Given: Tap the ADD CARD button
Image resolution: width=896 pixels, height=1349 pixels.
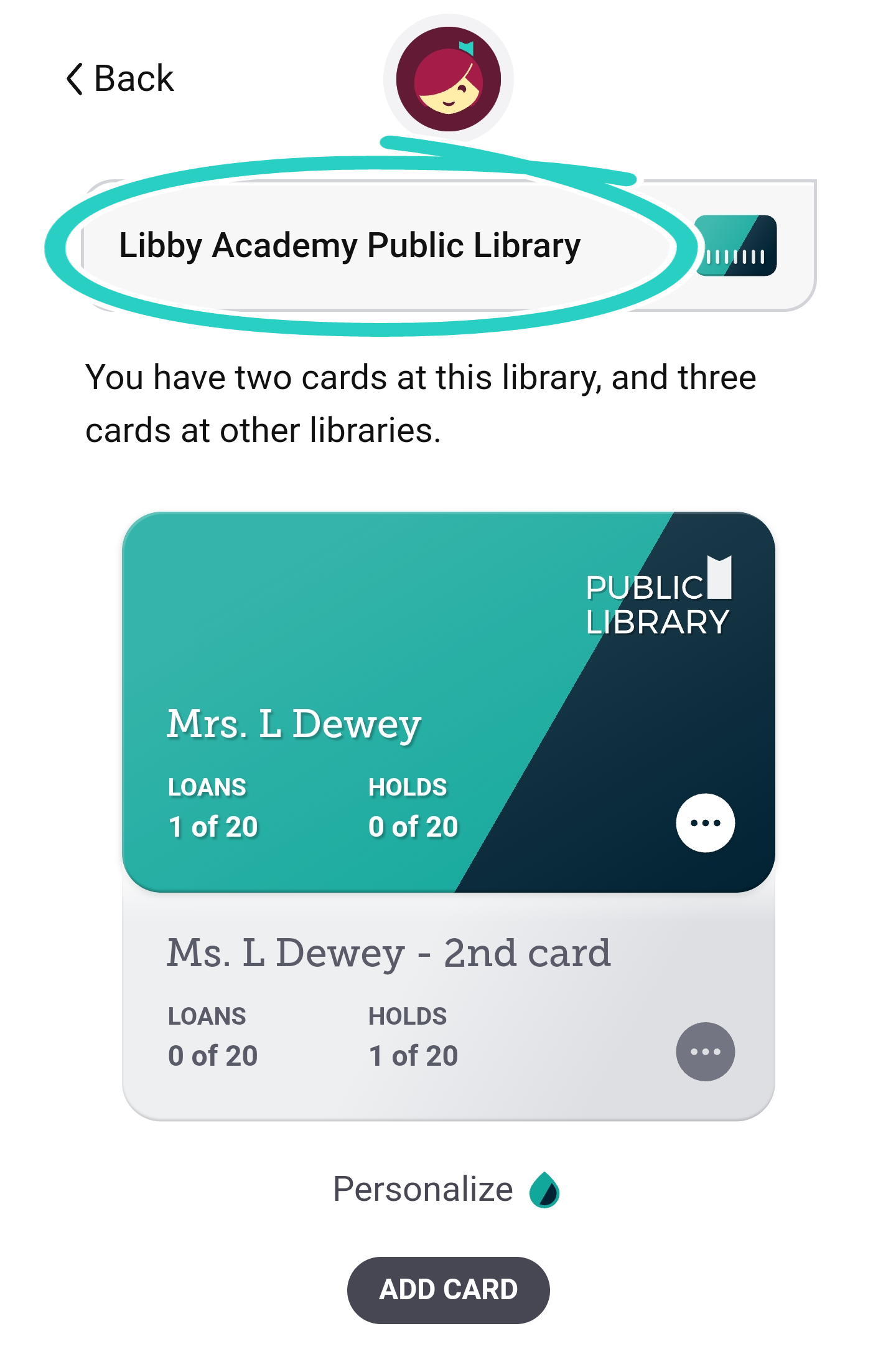Looking at the screenshot, I should point(448,1289).
